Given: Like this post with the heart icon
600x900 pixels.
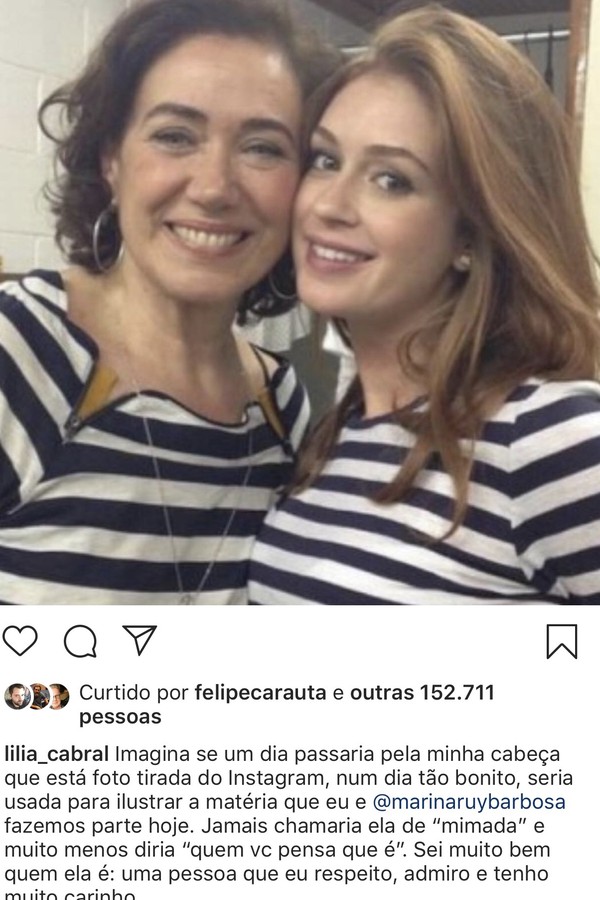Looking at the screenshot, I should point(21,640).
